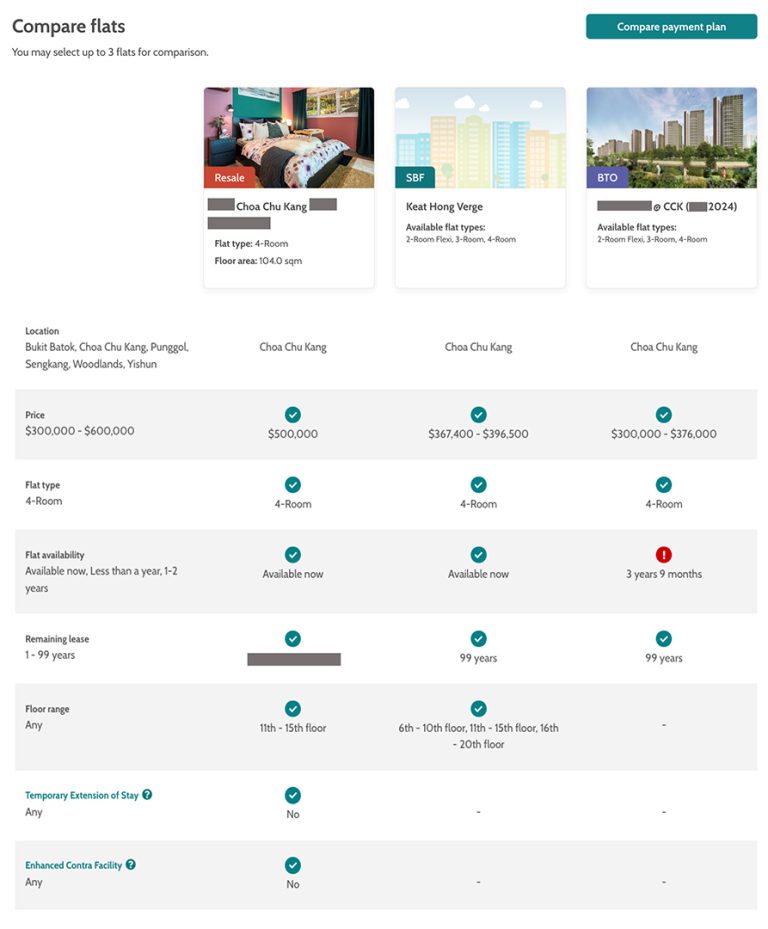This screenshot has height=929, width=768.
Task: Click the checkmark above 99 years lease for Keat Hong Verge
Action: 478,638
